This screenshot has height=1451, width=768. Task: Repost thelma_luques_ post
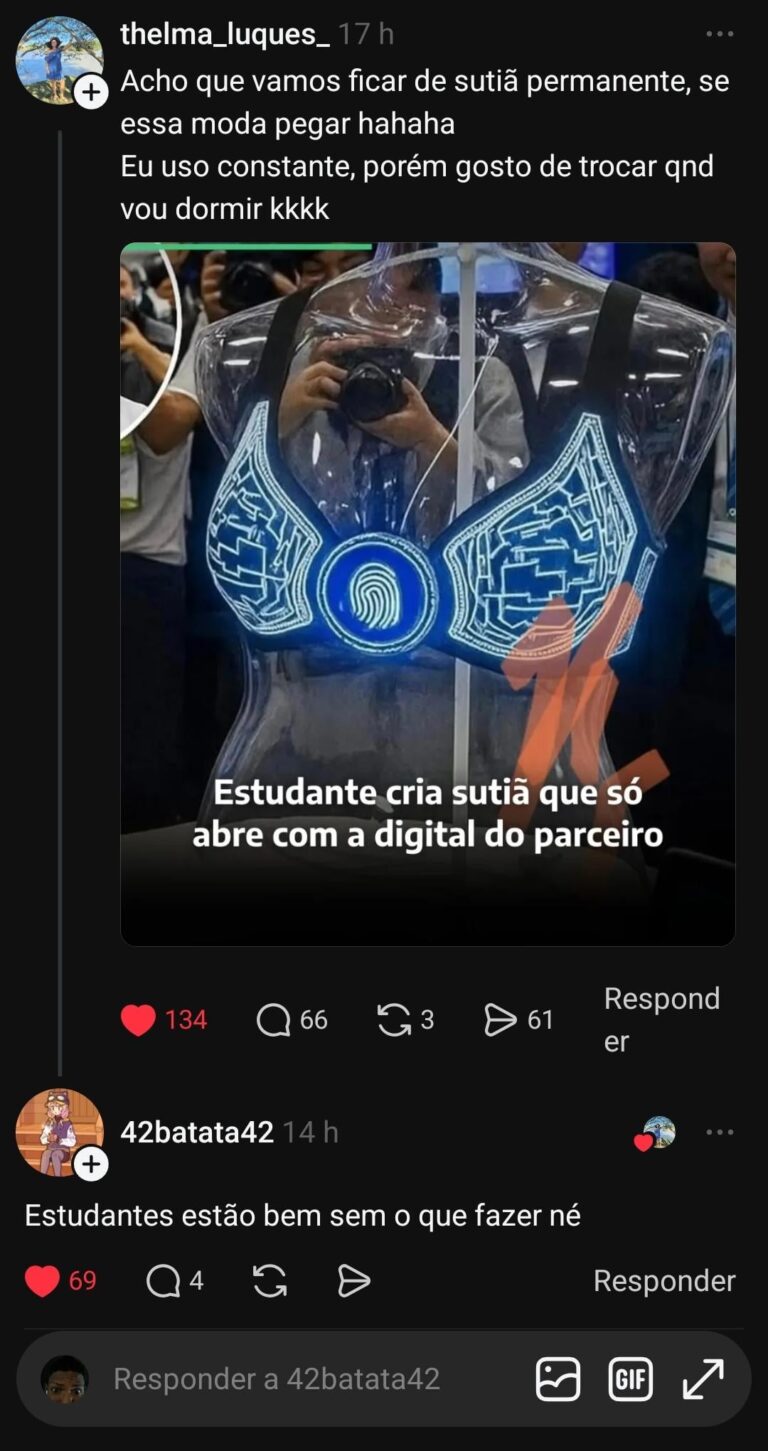pos(394,1020)
